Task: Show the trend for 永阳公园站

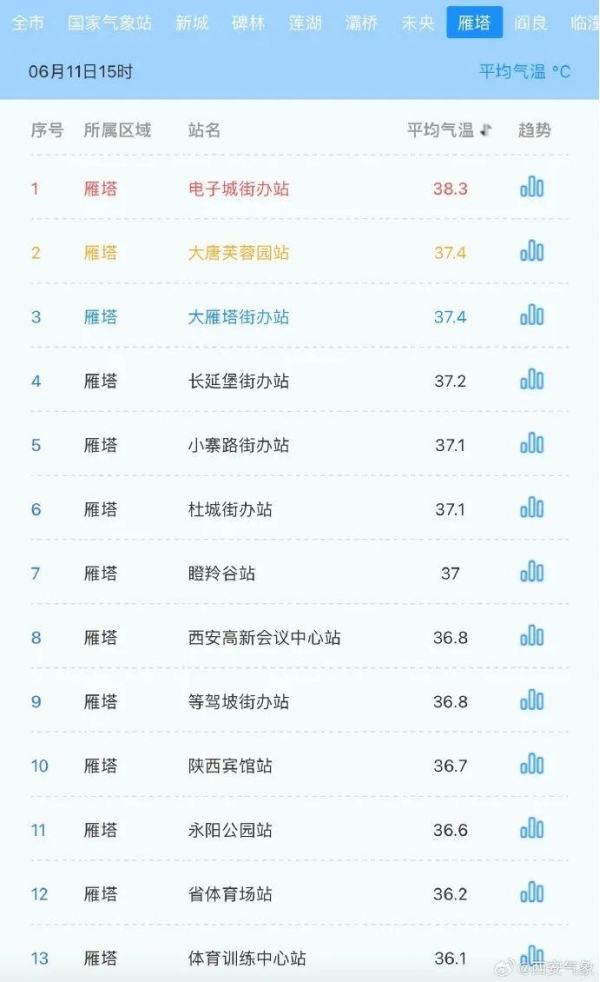Action: coord(532,829)
